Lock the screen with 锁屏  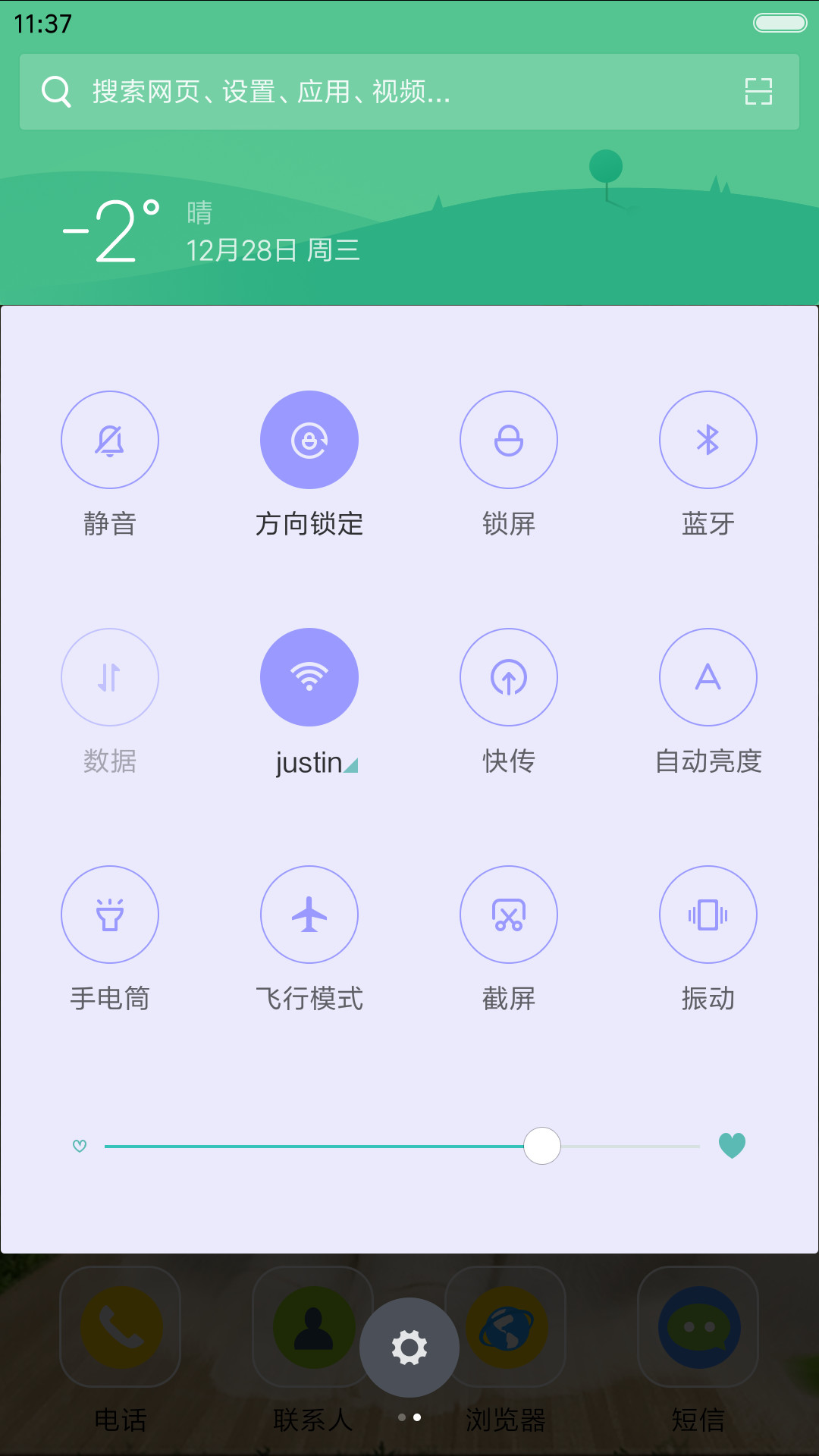click(x=509, y=440)
